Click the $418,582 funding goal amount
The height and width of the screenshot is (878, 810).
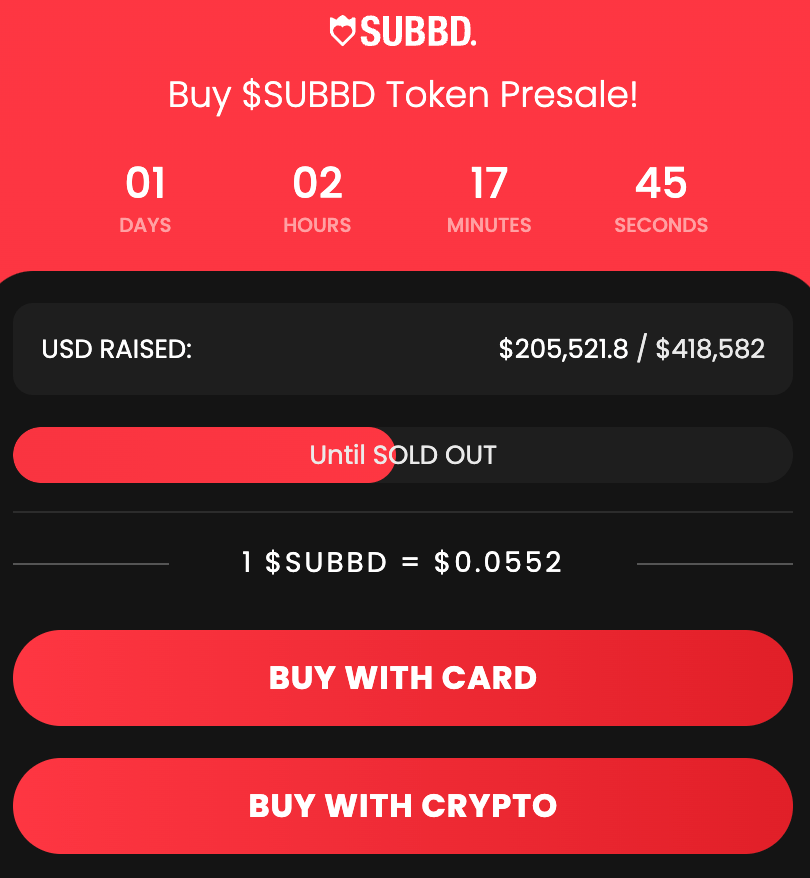(x=713, y=349)
